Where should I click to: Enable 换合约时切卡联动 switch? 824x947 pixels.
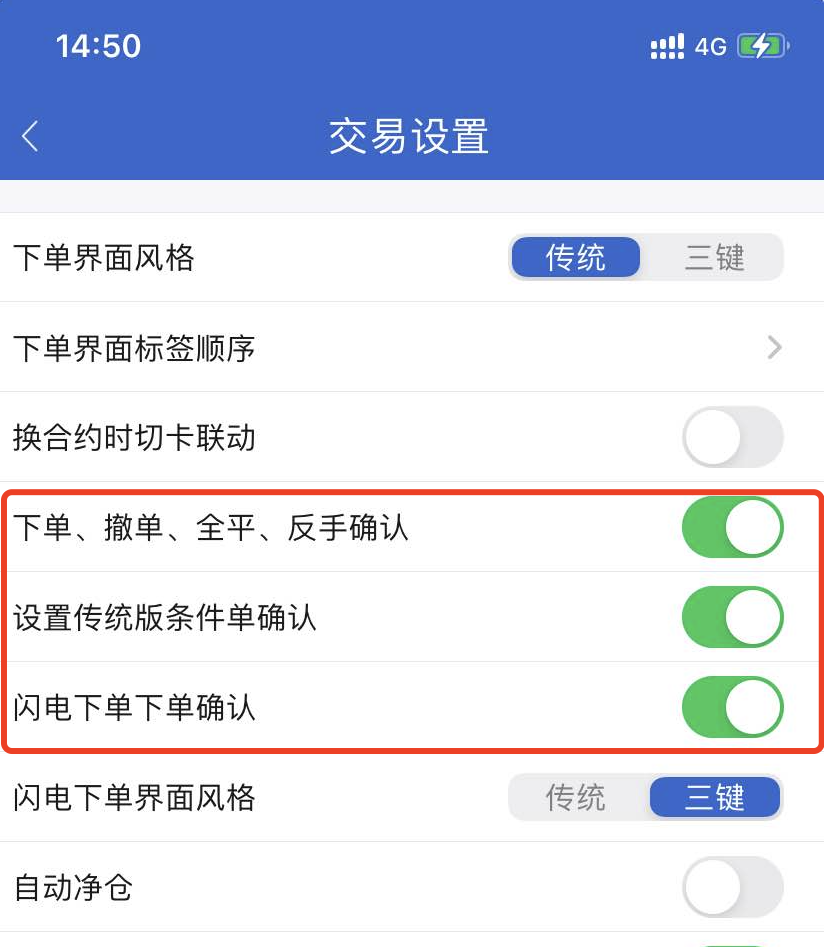[x=732, y=437]
